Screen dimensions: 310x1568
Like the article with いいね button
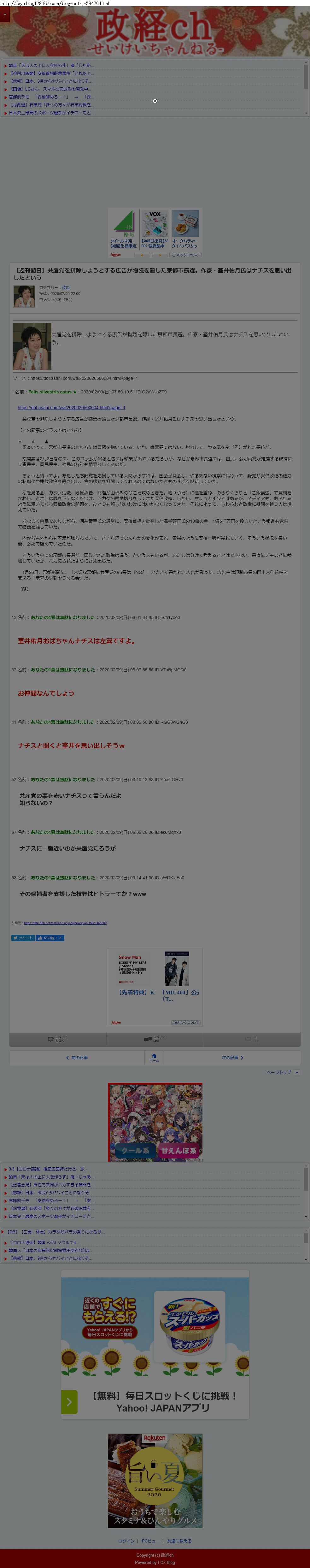pos(50,938)
